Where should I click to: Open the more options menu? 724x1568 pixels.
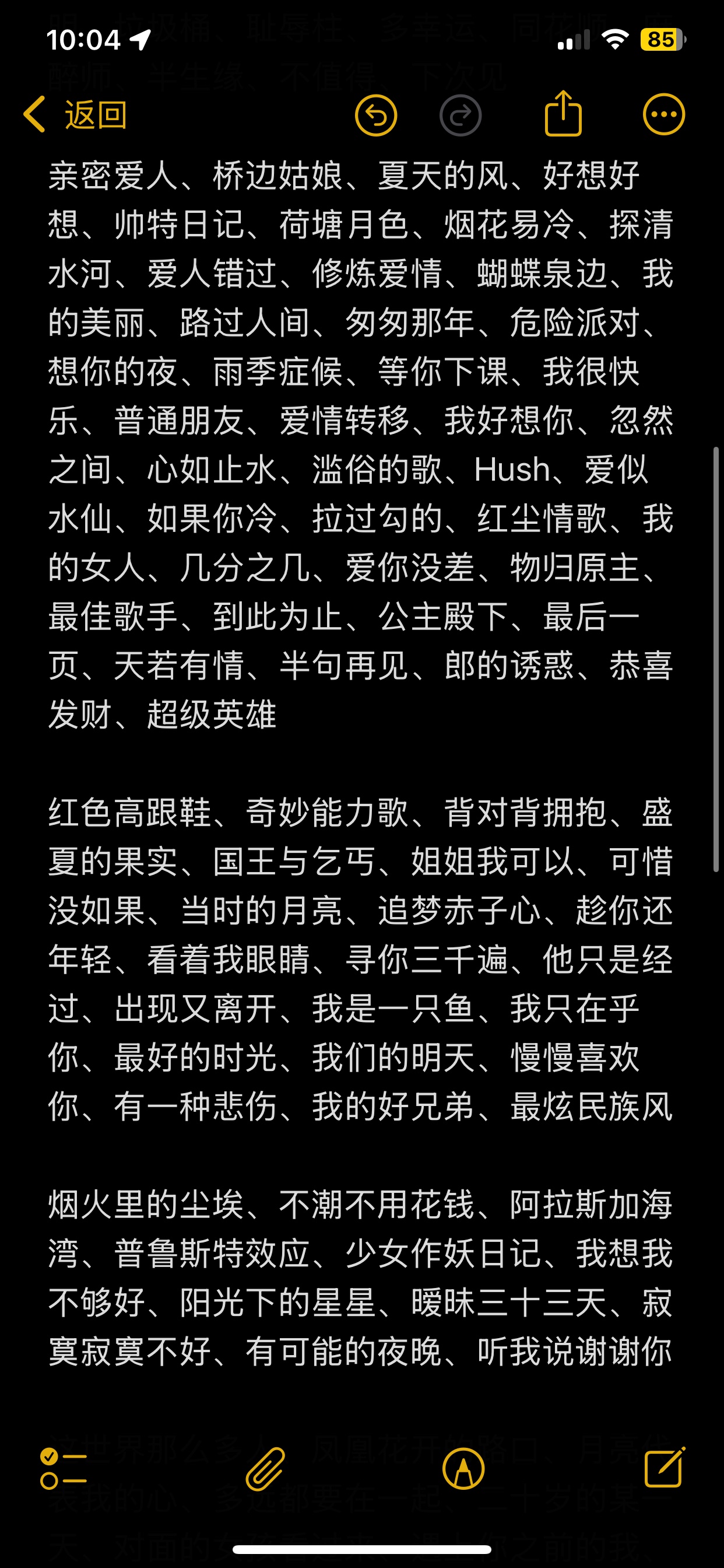(x=664, y=114)
